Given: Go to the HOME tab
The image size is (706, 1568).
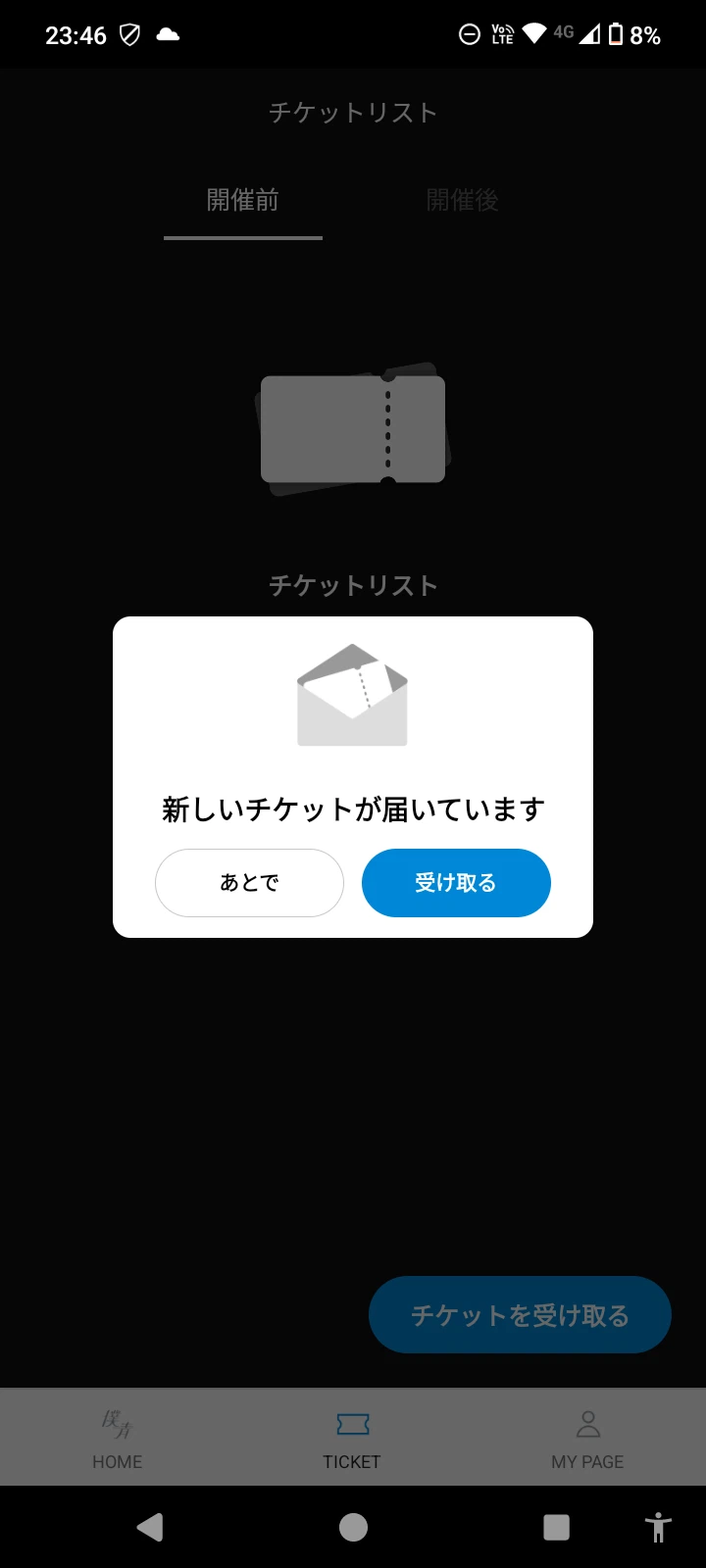Looking at the screenshot, I should [x=118, y=1438].
